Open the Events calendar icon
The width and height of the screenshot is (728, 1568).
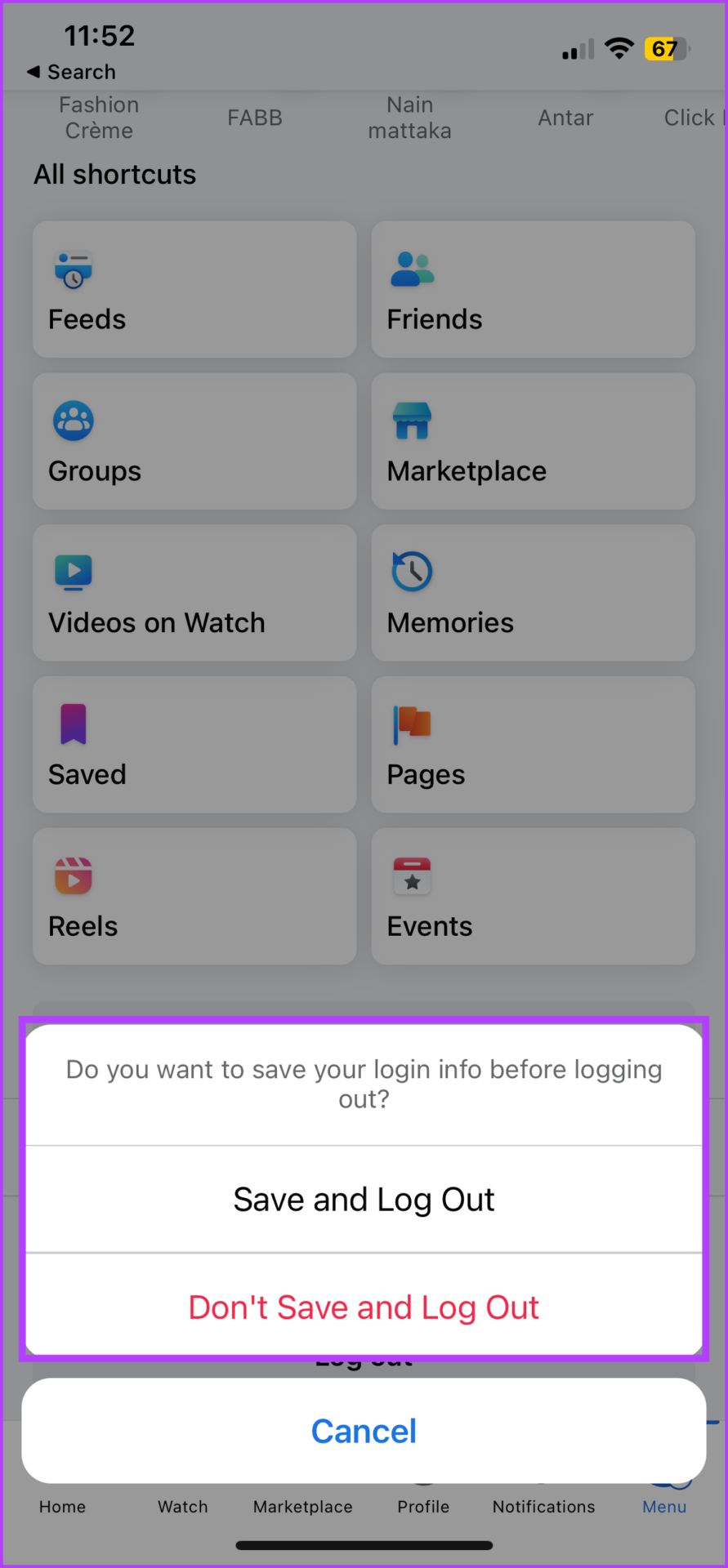413,875
